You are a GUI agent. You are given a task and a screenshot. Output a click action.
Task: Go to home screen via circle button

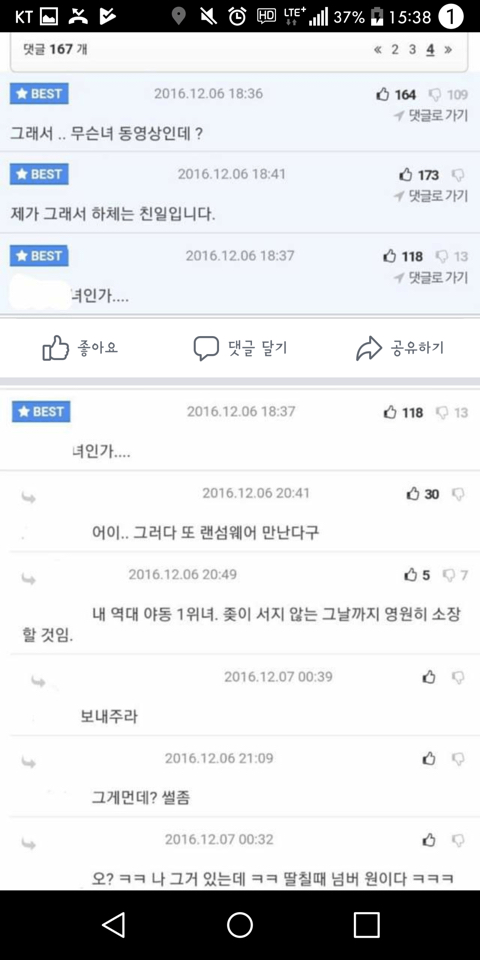pyautogui.click(x=240, y=924)
